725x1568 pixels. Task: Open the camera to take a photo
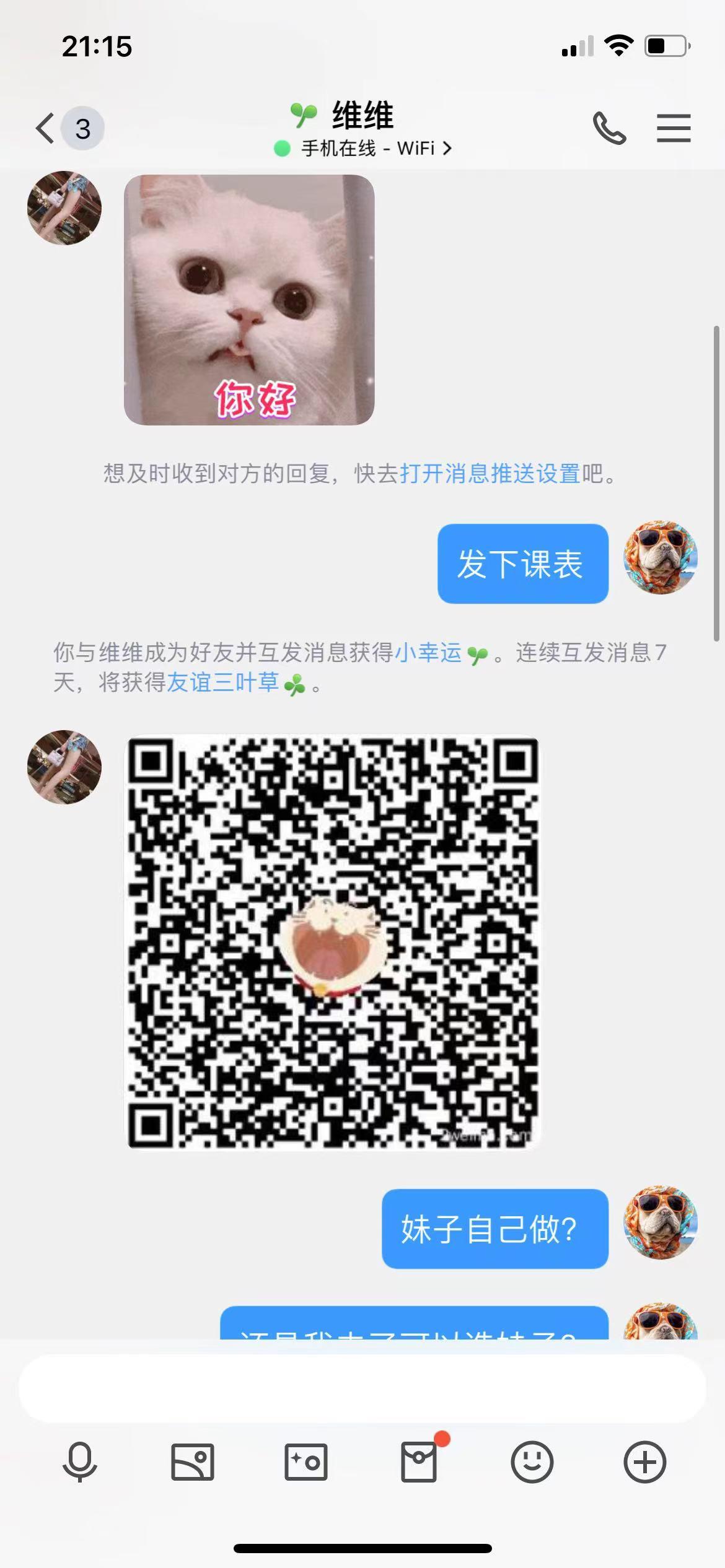tap(305, 1462)
